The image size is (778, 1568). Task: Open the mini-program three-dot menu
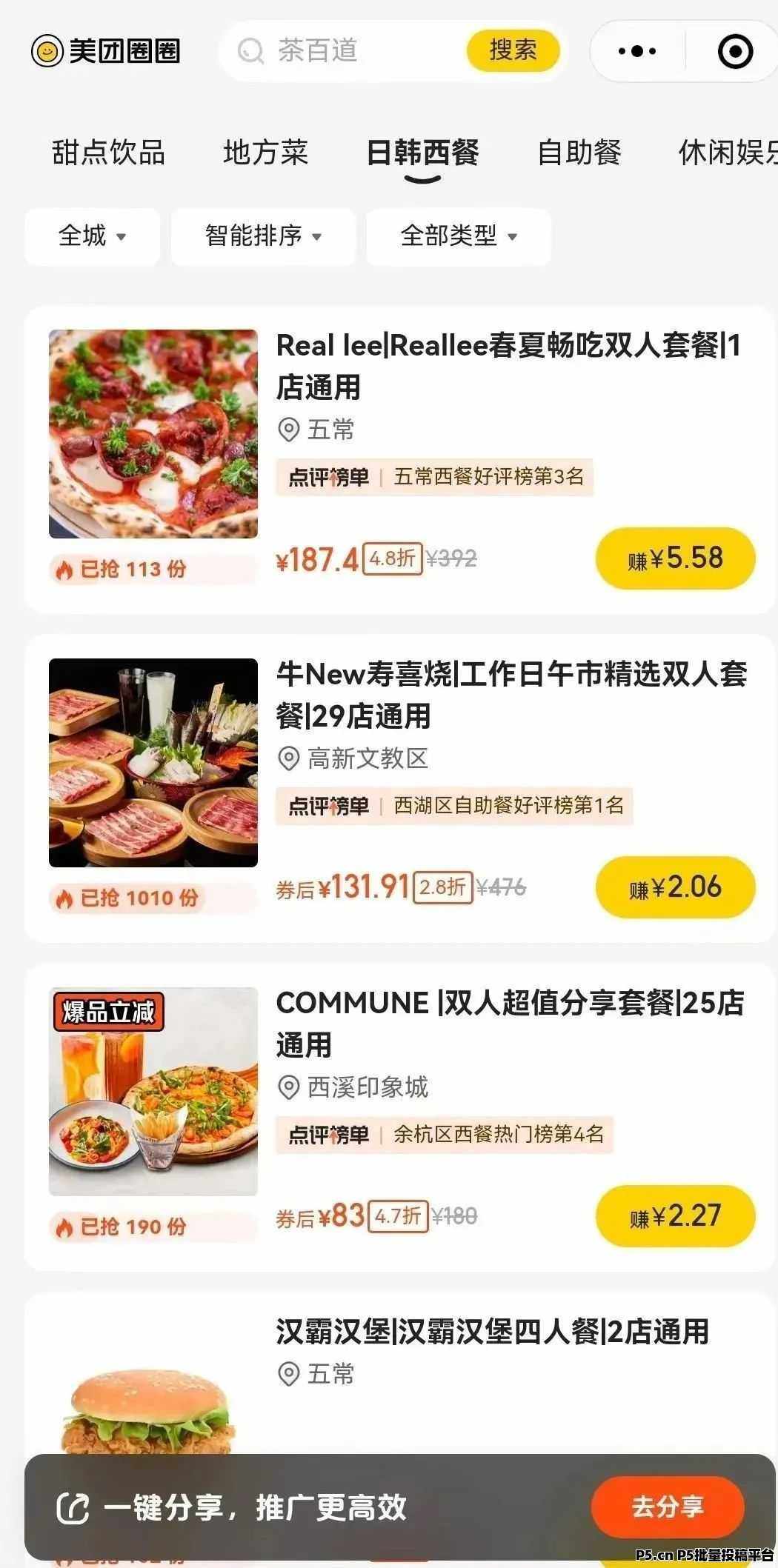tap(637, 51)
